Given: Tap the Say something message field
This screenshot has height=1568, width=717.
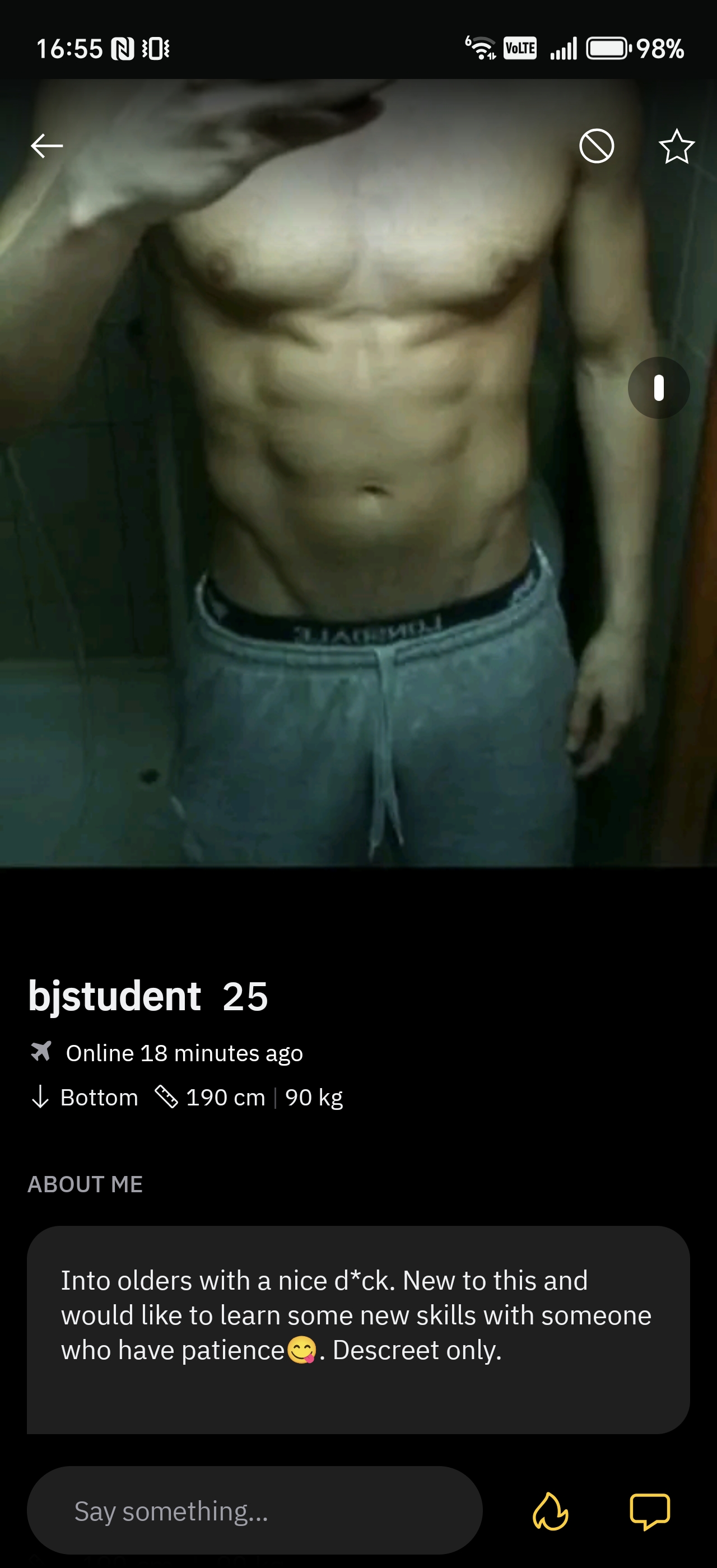Looking at the screenshot, I should coord(254,1510).
